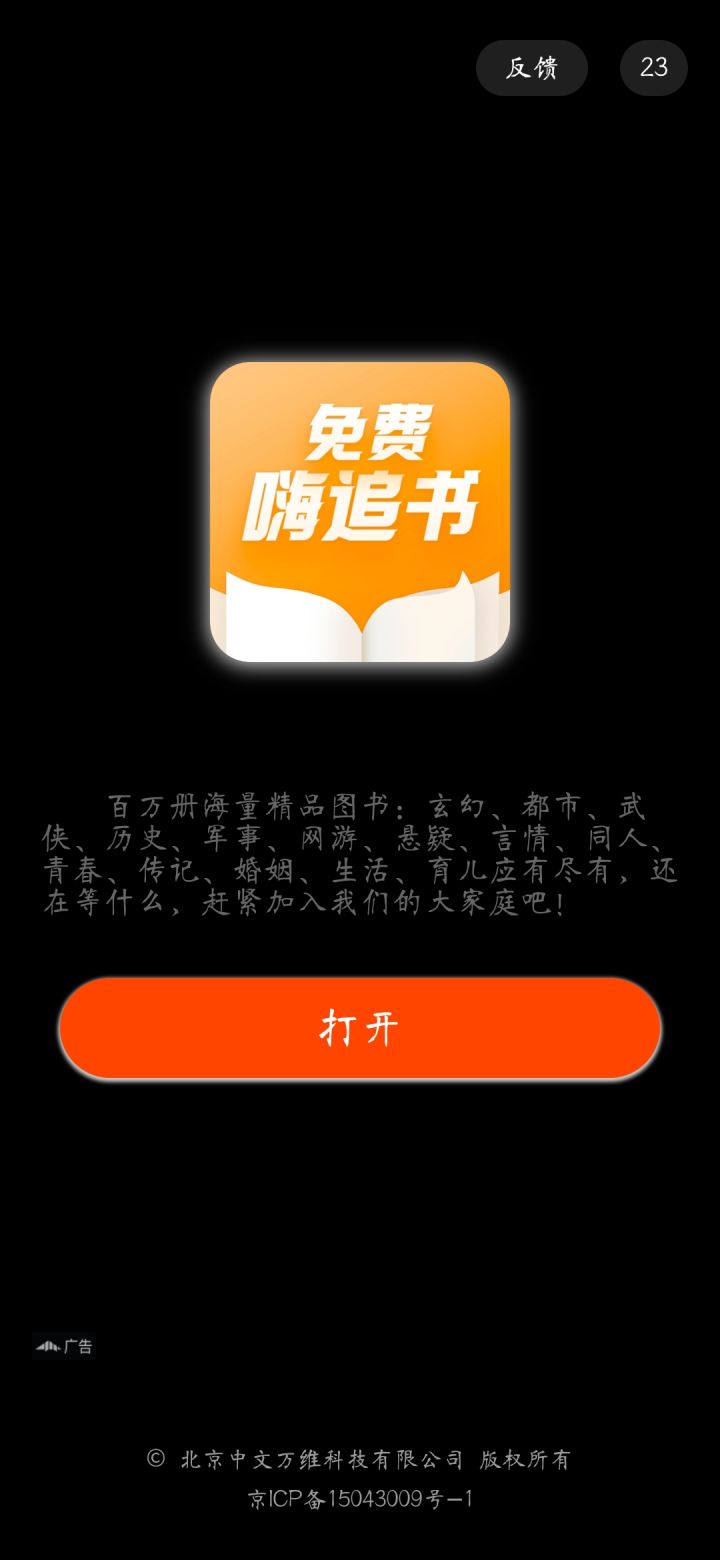The image size is (720, 1560).
Task: Tap the glowing app icon above the description
Action: (360, 510)
